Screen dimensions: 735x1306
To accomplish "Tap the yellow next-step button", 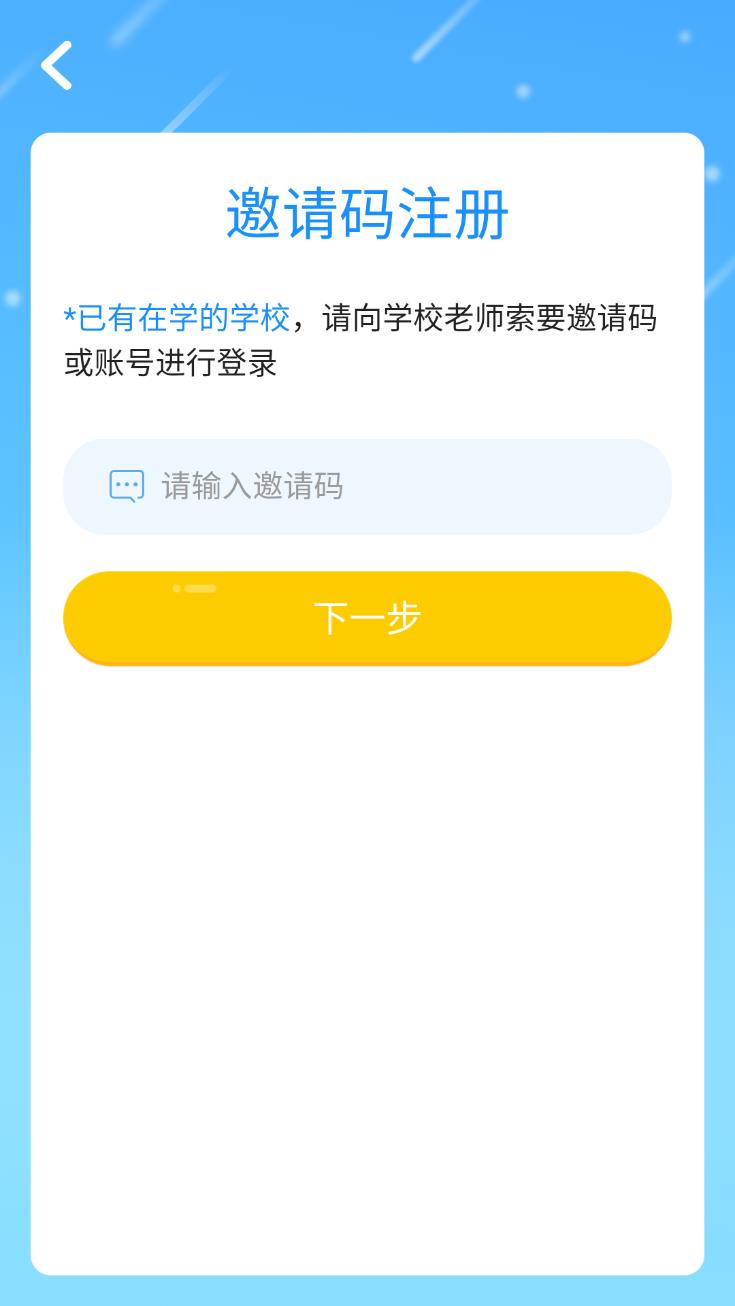I will tap(367, 617).
